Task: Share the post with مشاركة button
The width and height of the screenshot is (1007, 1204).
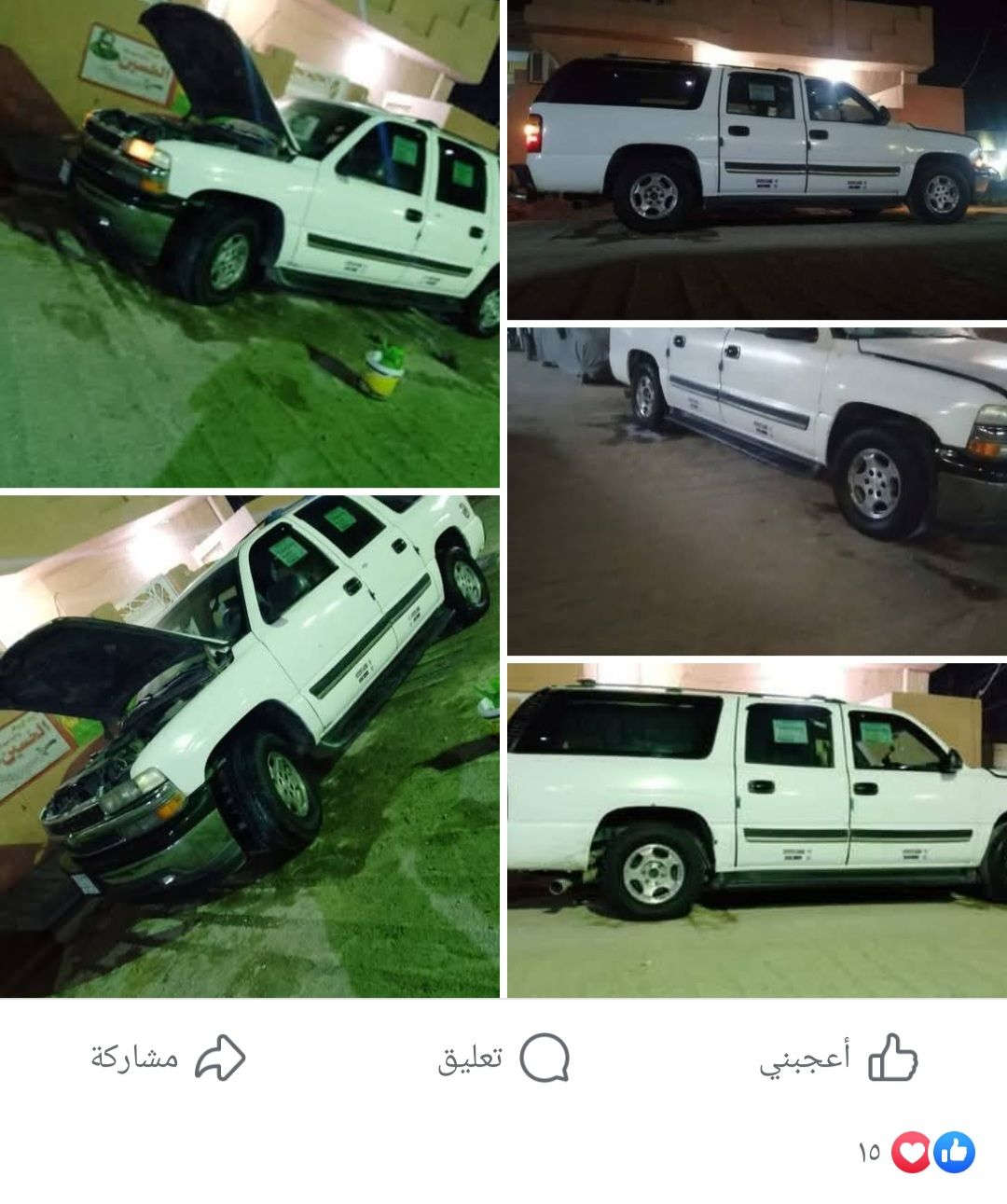Action: 168,1058
